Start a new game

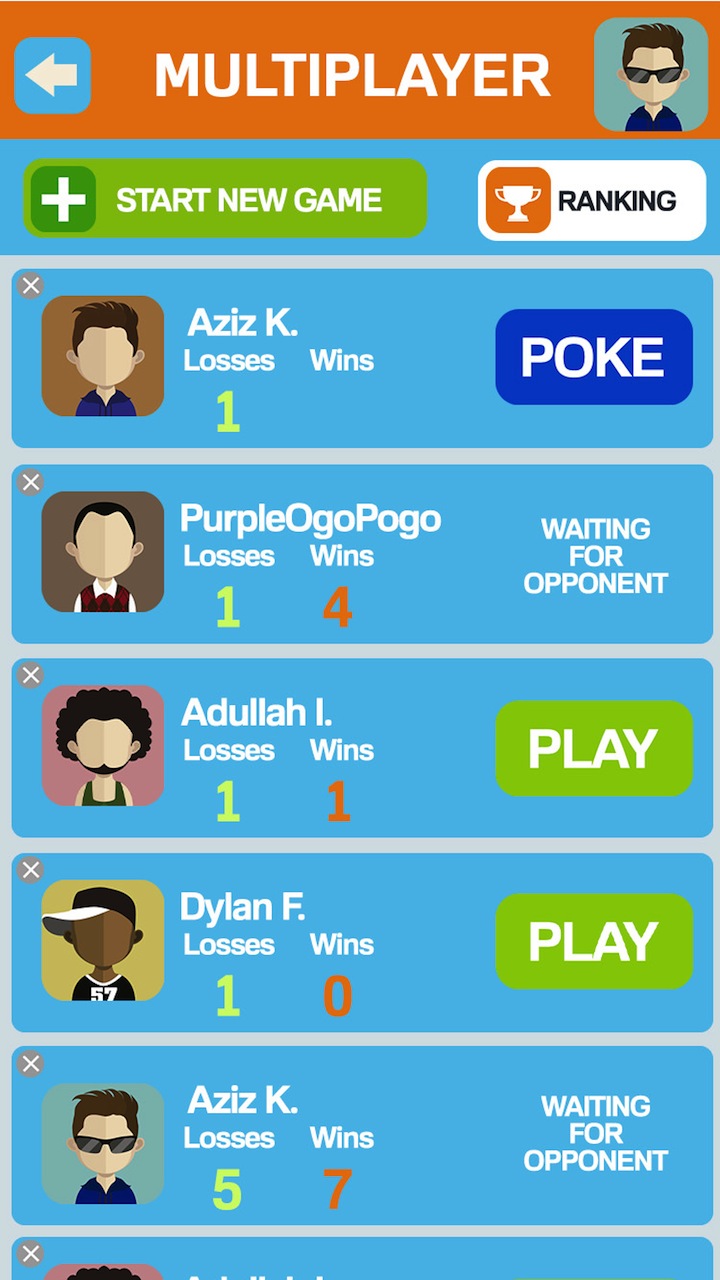(225, 199)
